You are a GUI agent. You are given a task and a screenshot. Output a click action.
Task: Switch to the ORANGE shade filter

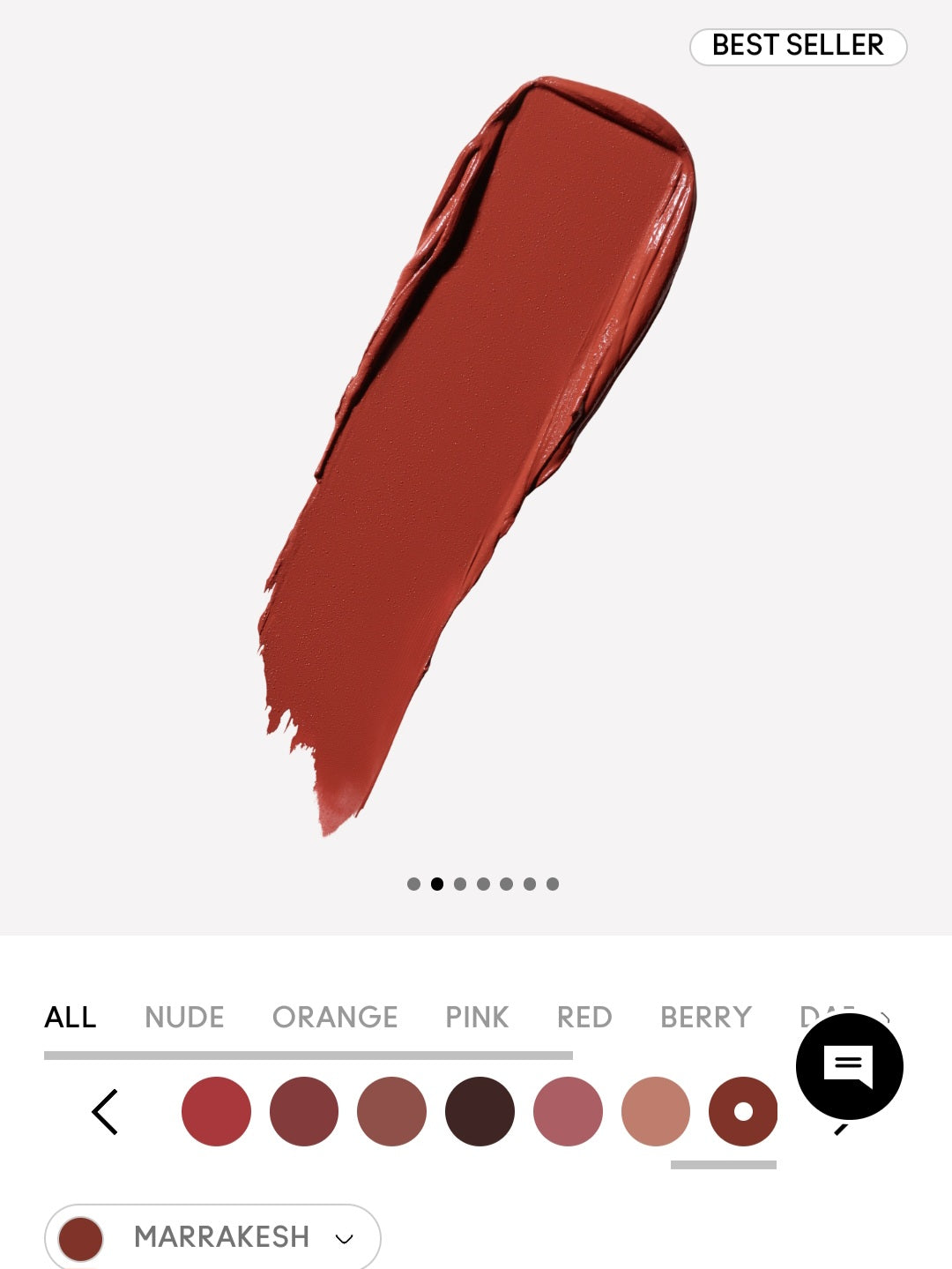pos(335,1017)
